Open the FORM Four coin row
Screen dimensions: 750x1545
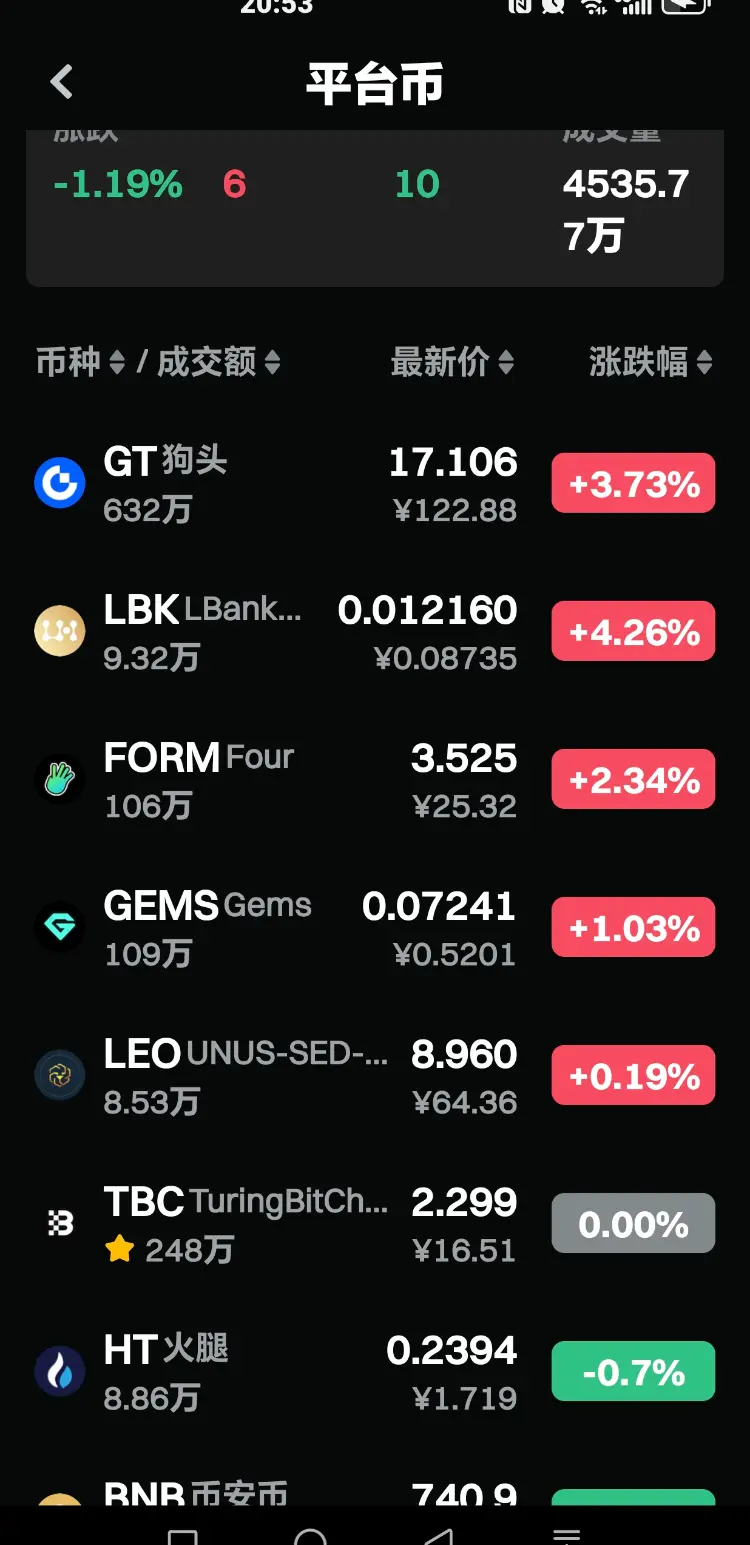point(375,780)
